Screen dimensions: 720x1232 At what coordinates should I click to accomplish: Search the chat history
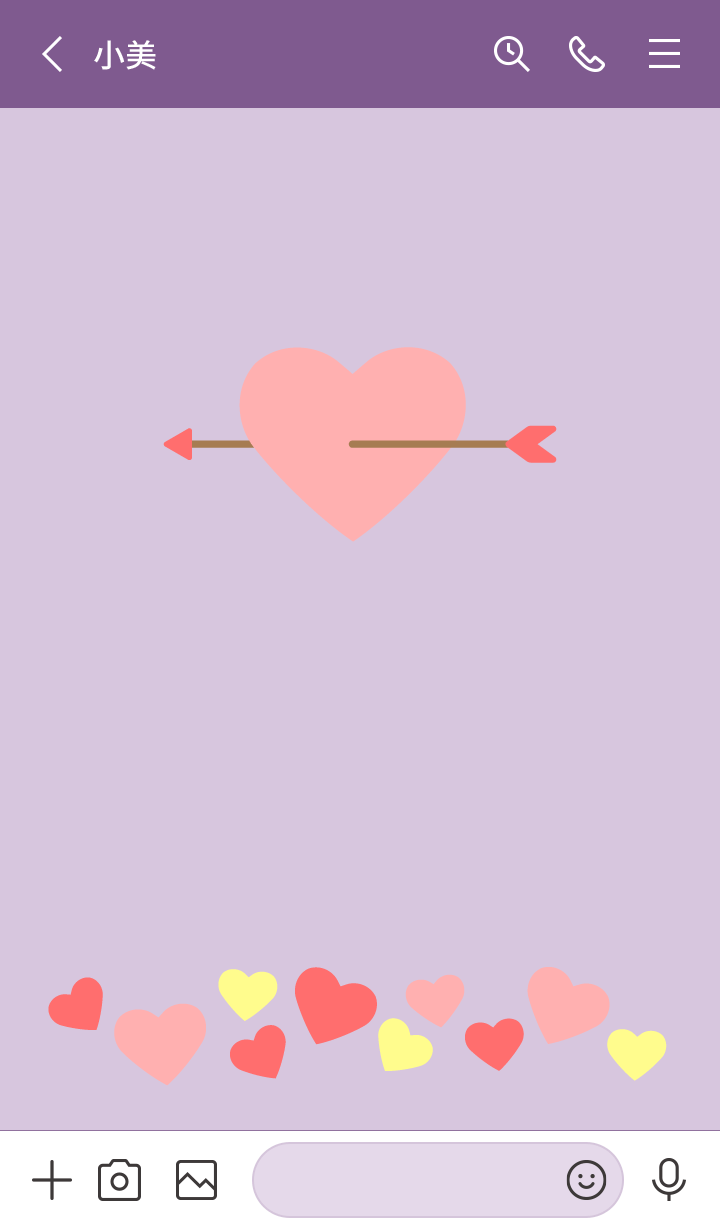[x=511, y=54]
